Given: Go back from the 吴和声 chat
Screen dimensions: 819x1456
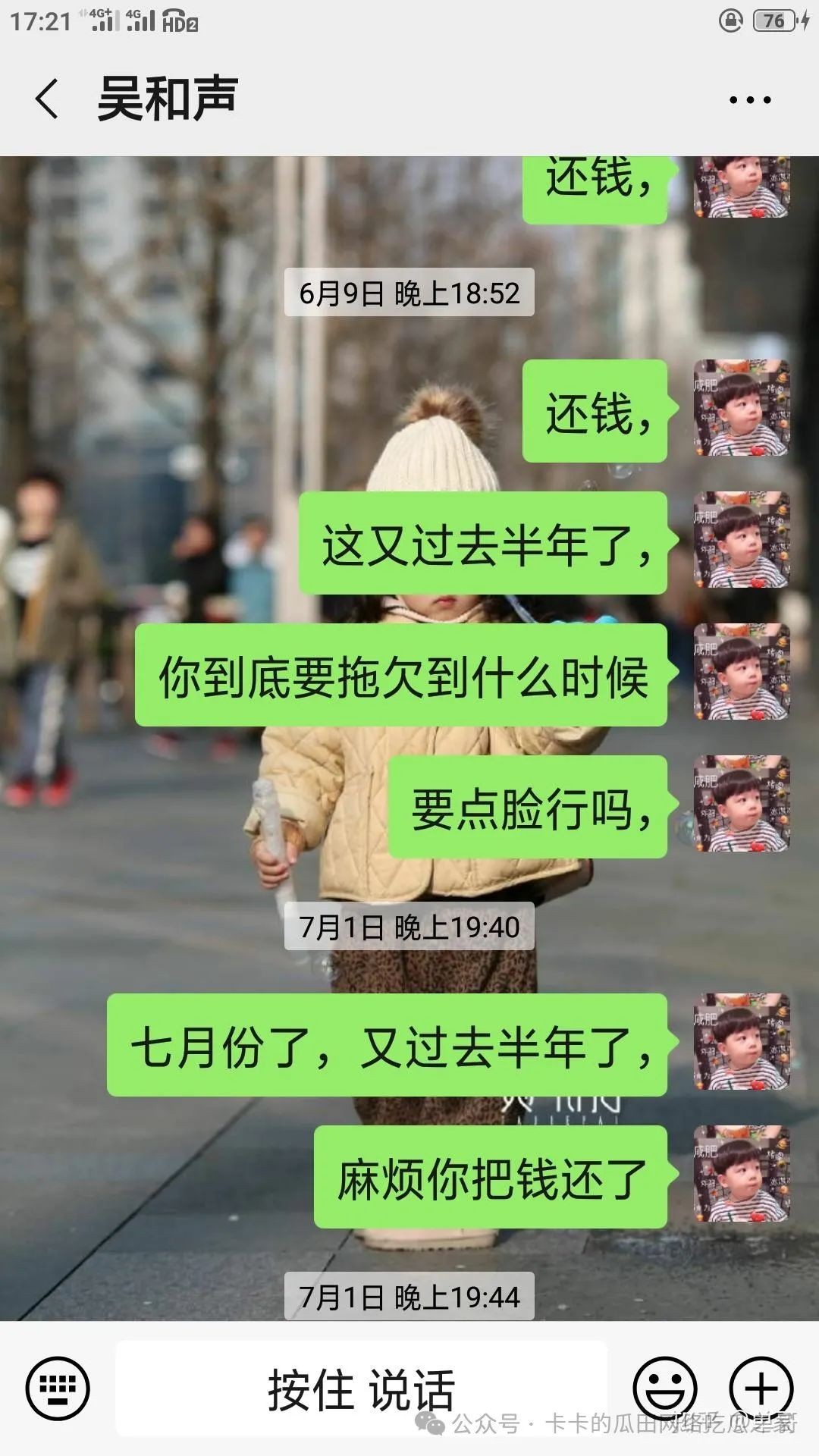Looking at the screenshot, I should [47, 99].
